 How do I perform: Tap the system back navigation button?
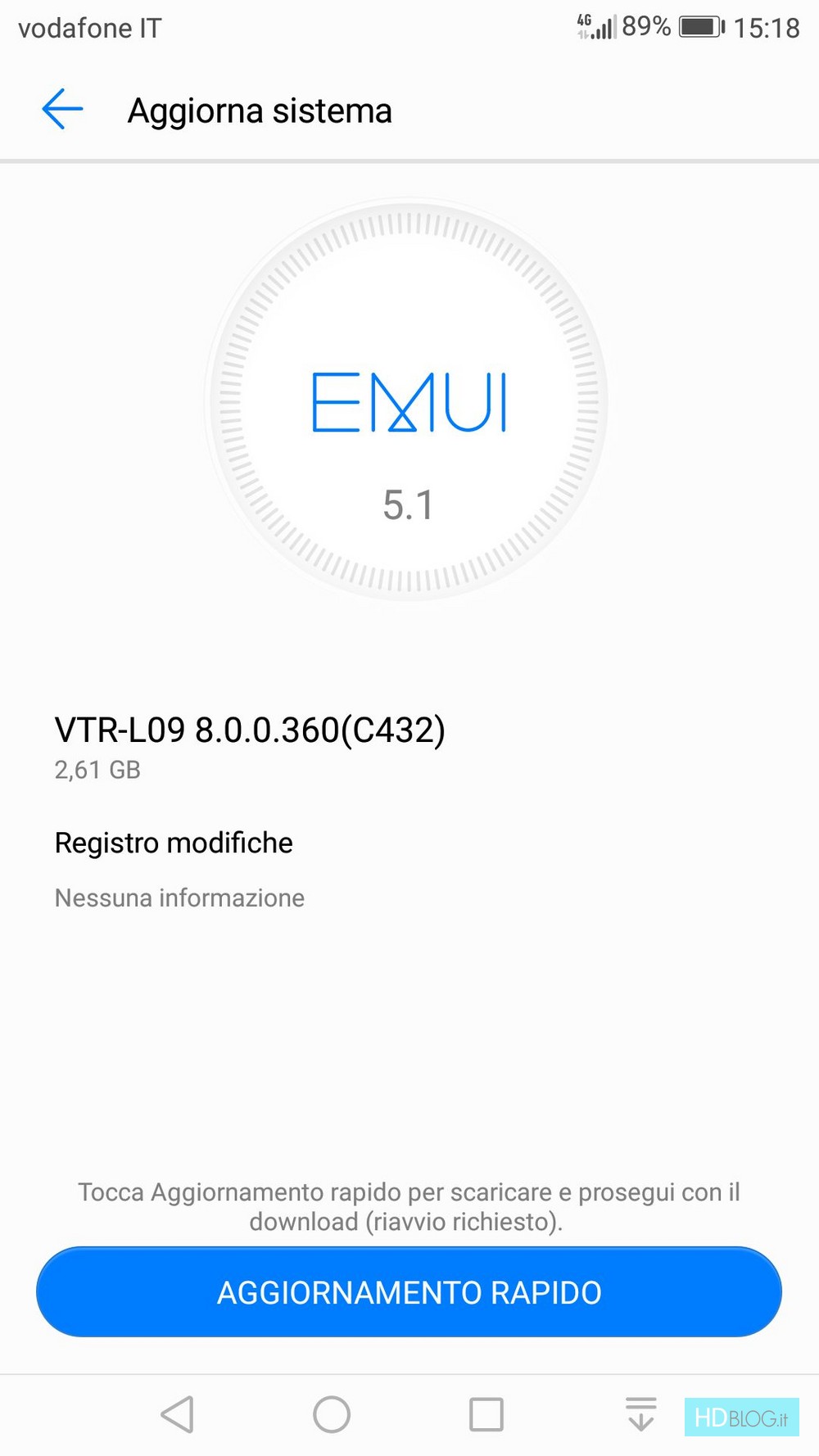(x=178, y=1414)
